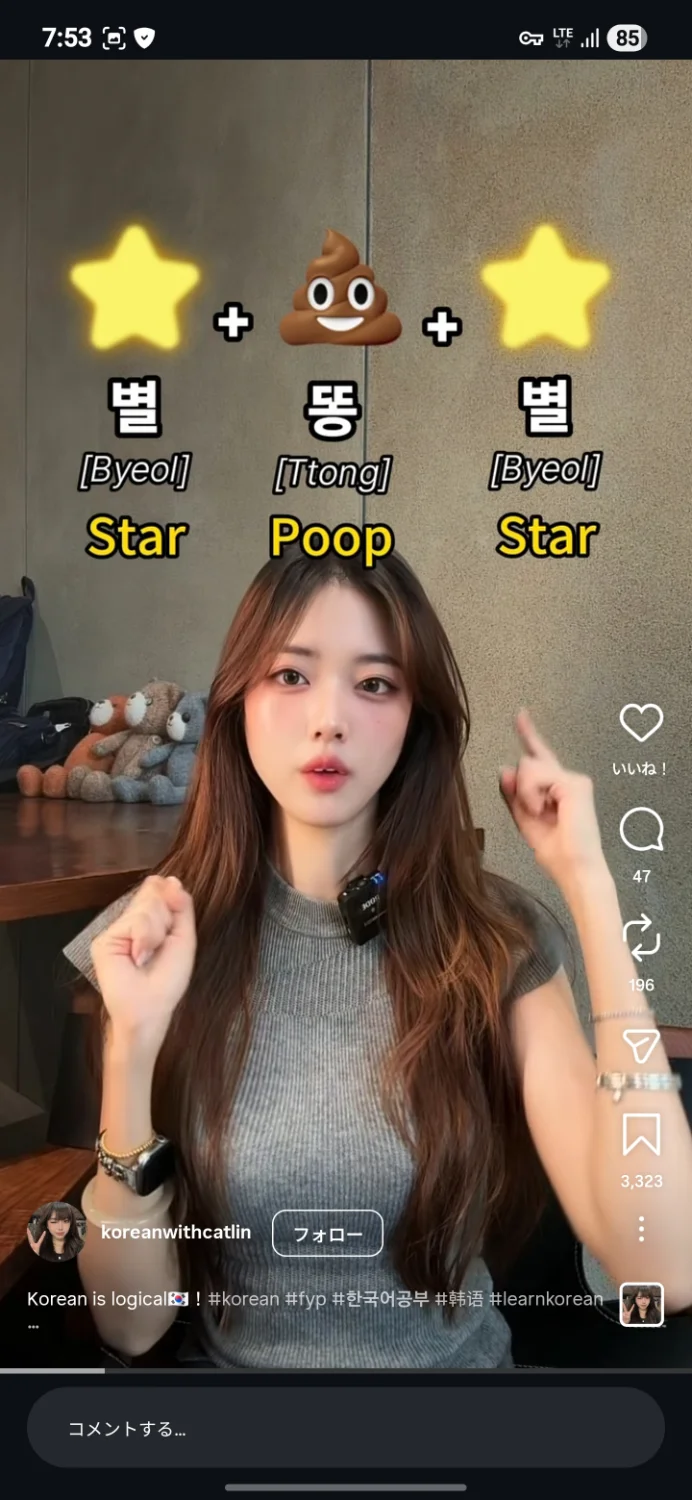Follow koreanwithcatlin with the フォロー button
This screenshot has height=1500, width=692.
coord(327,1233)
